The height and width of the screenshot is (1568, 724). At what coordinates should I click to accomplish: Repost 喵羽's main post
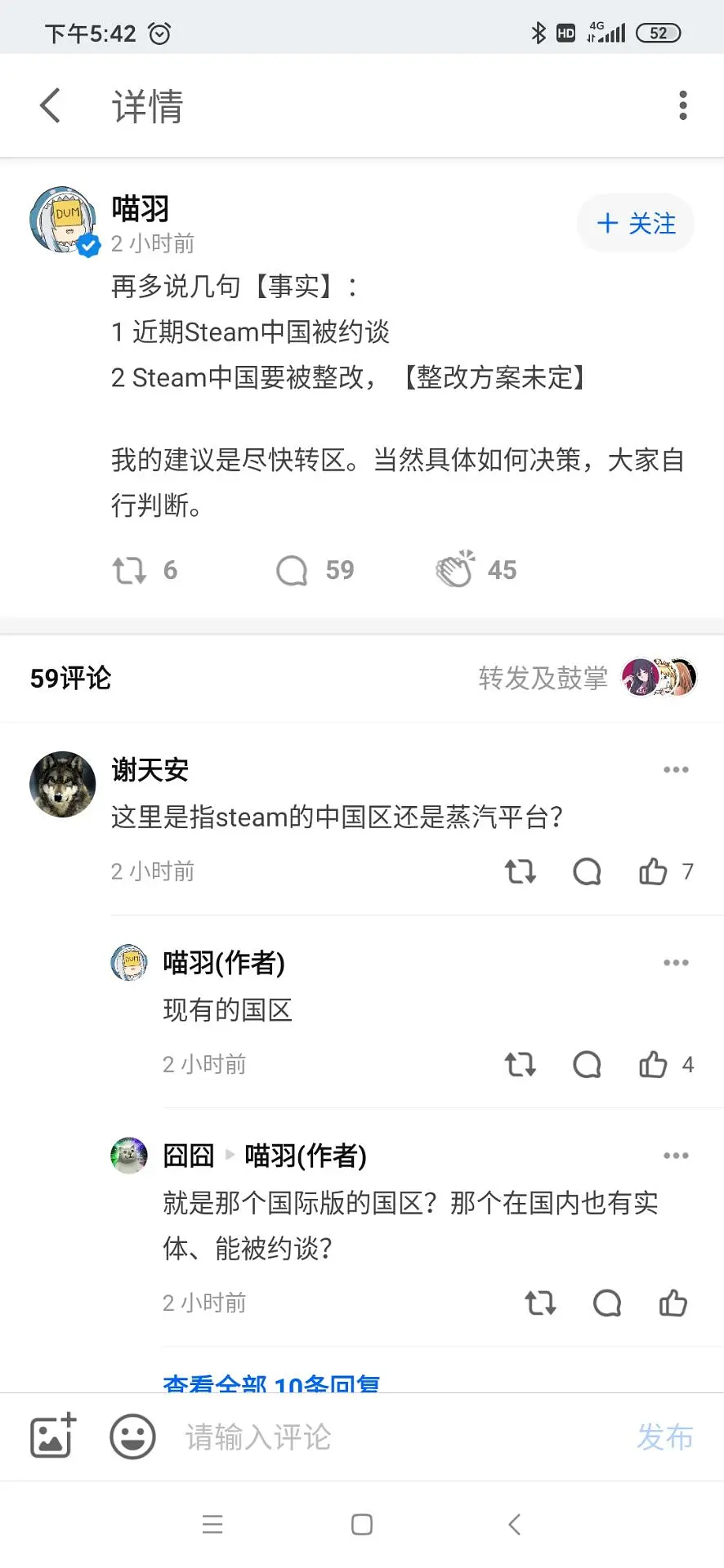(130, 570)
